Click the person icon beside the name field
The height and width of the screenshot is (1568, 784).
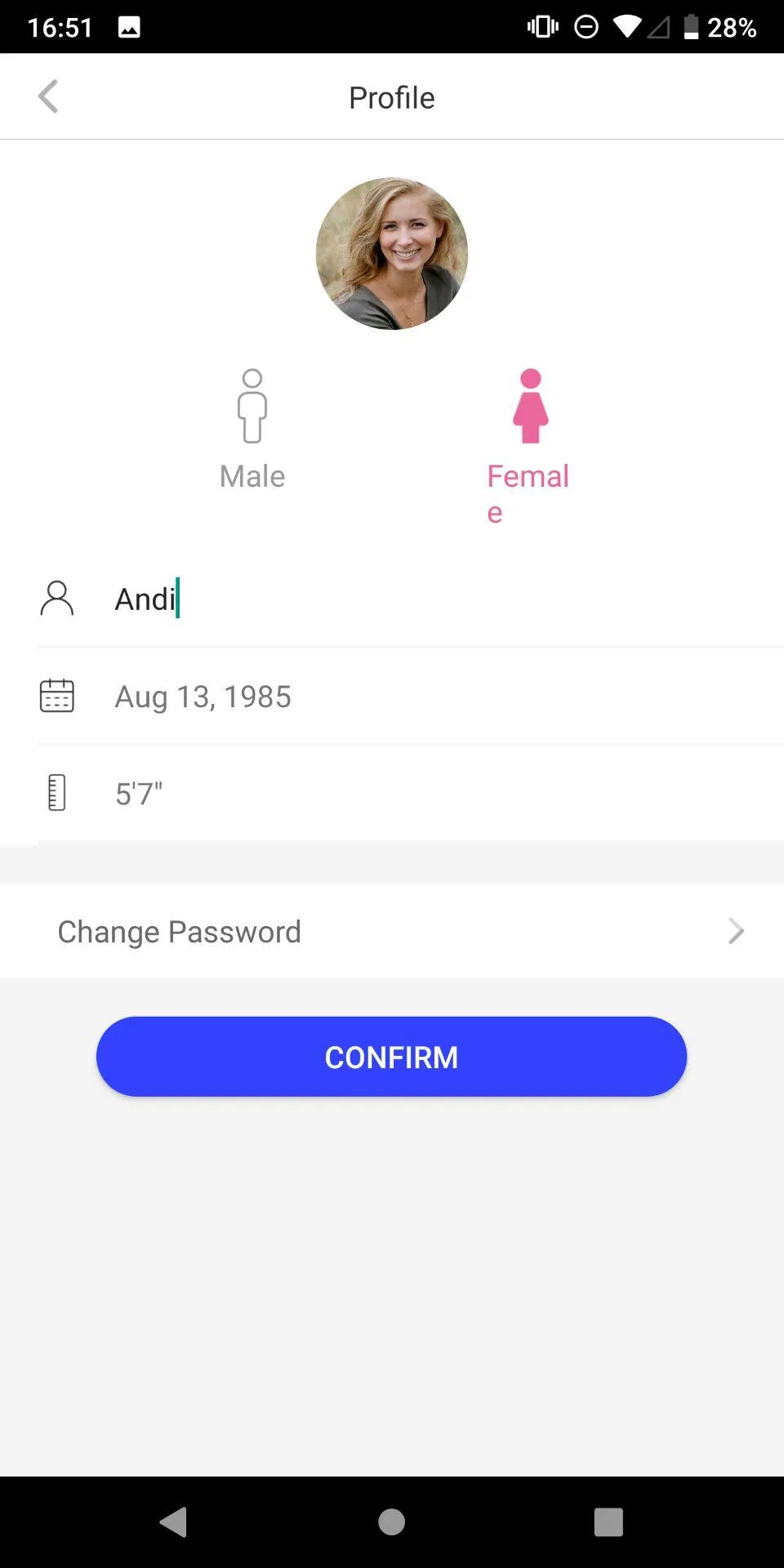pyautogui.click(x=56, y=599)
